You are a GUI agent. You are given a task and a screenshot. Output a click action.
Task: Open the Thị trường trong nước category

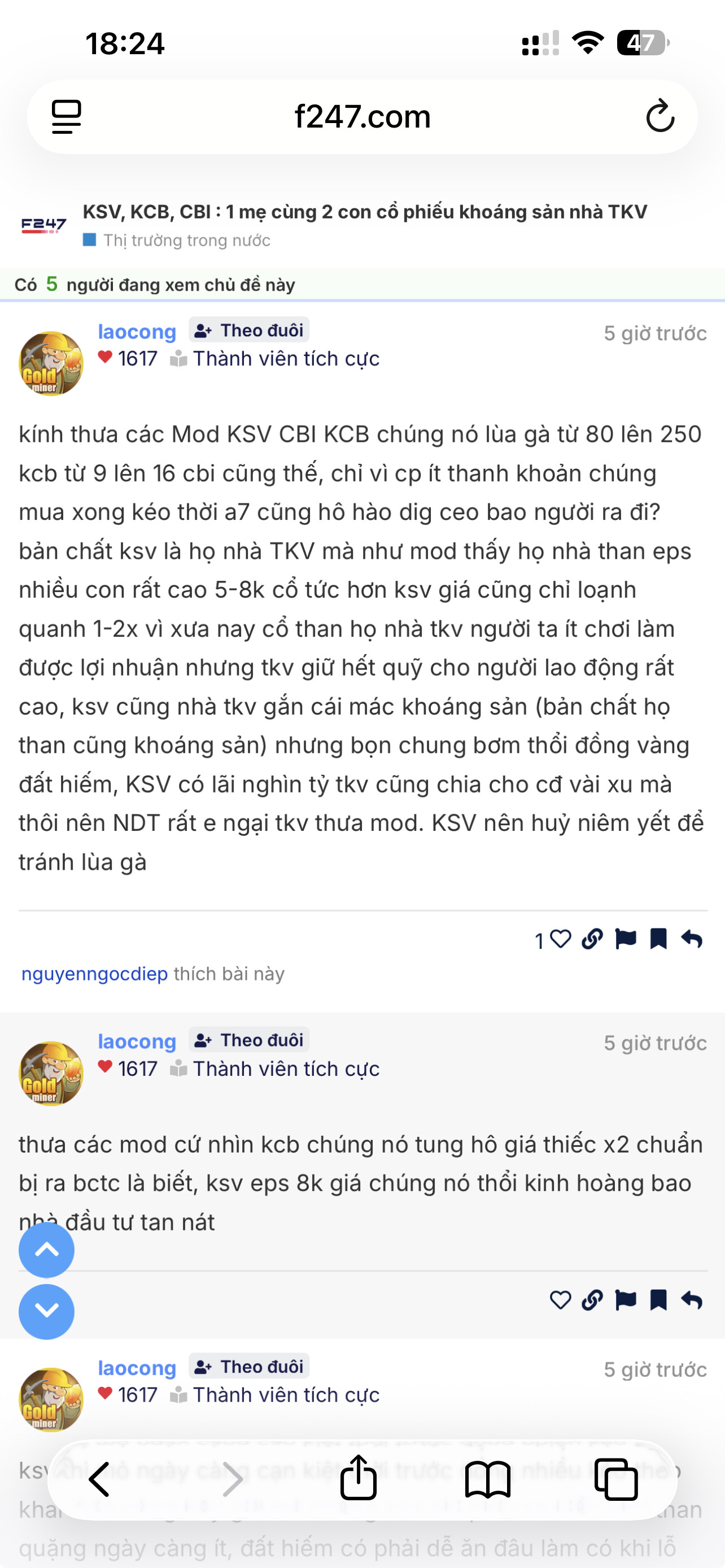186,240
